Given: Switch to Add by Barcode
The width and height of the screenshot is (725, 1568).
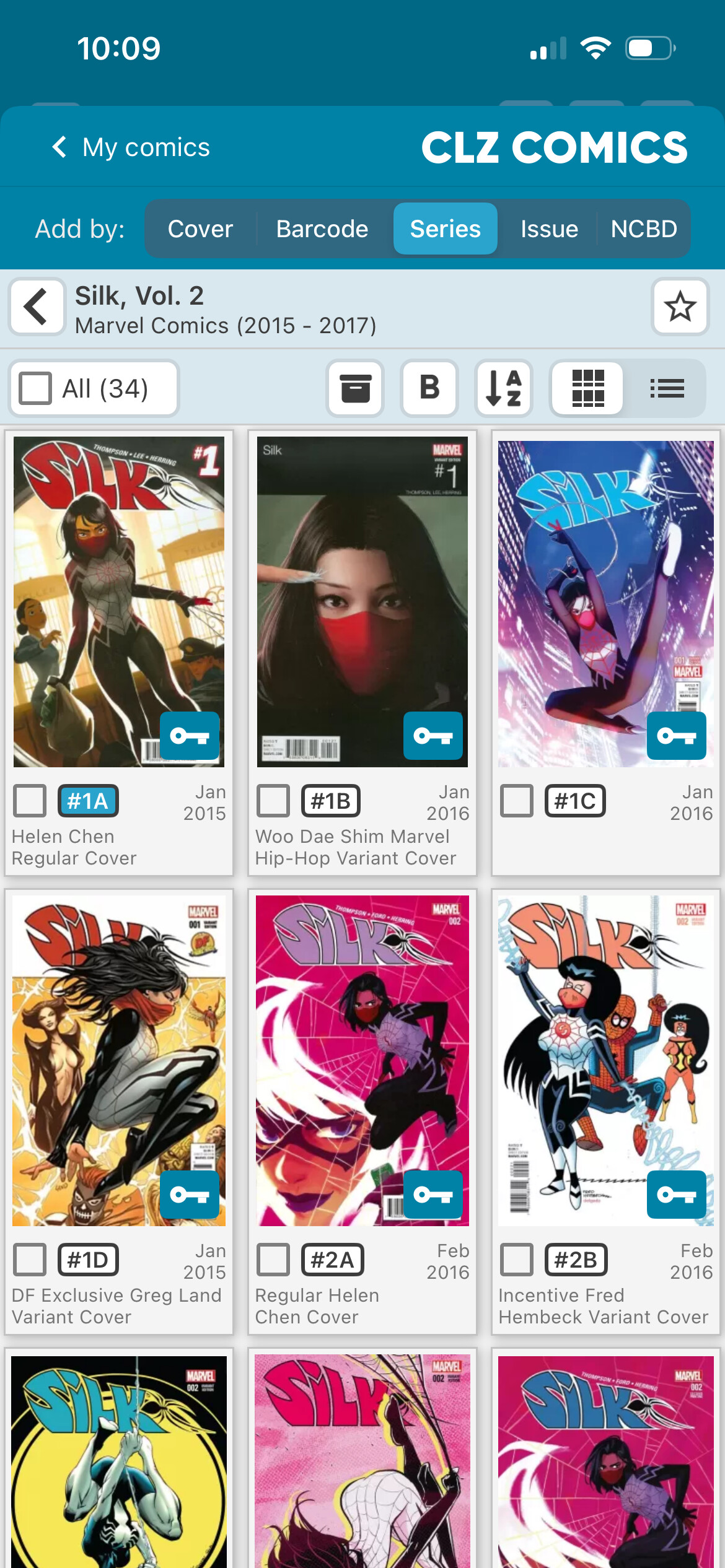Looking at the screenshot, I should coord(322,229).
